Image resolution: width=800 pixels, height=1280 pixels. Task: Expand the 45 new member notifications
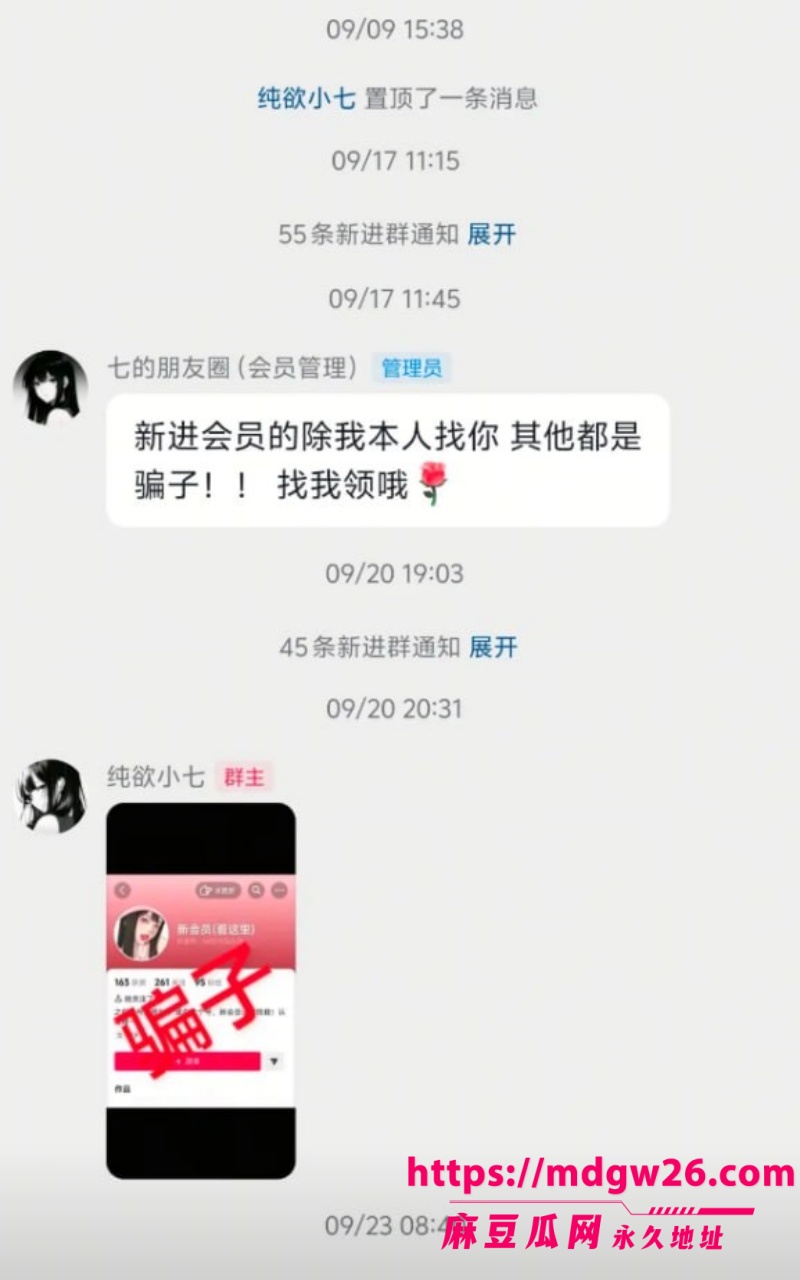[493, 647]
